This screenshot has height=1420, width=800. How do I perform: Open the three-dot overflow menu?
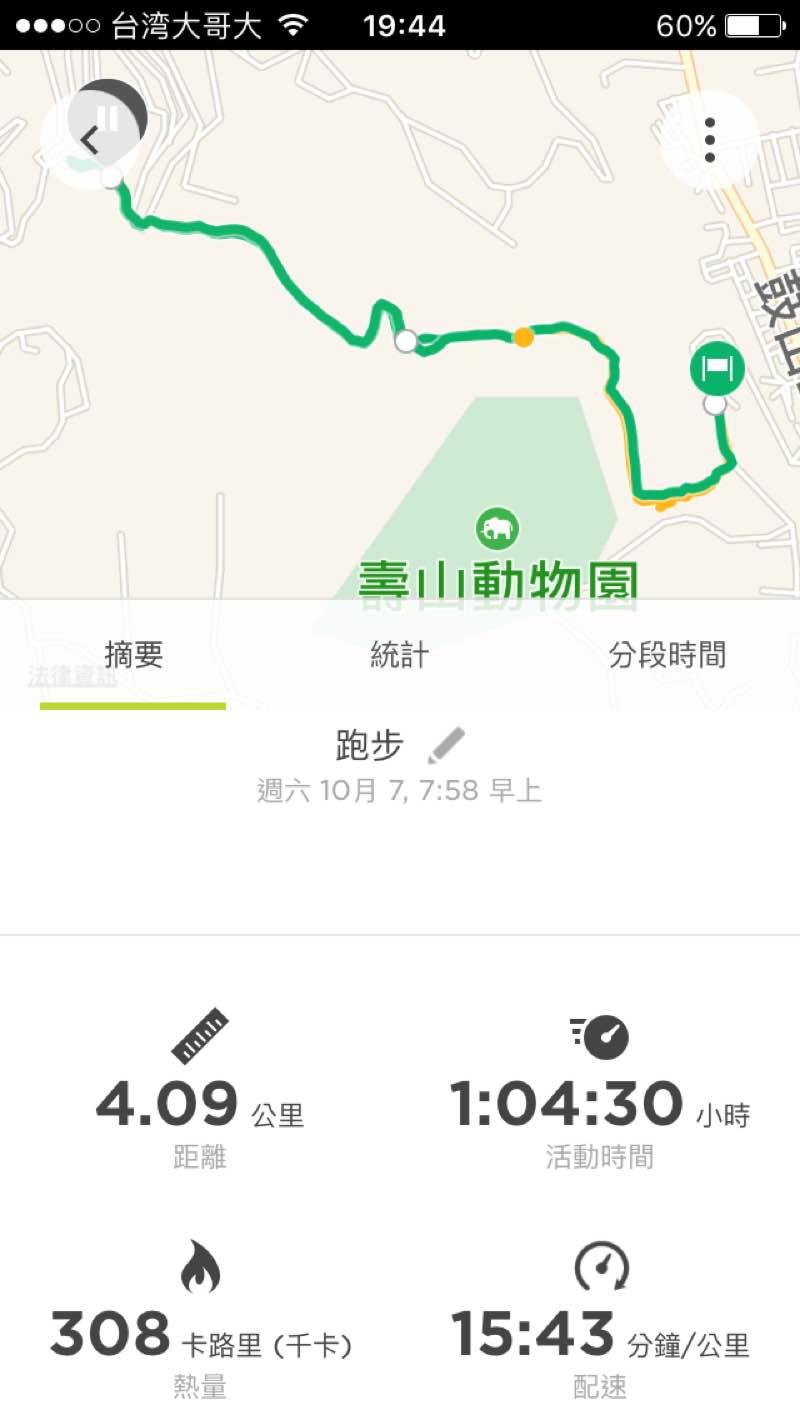point(709,141)
